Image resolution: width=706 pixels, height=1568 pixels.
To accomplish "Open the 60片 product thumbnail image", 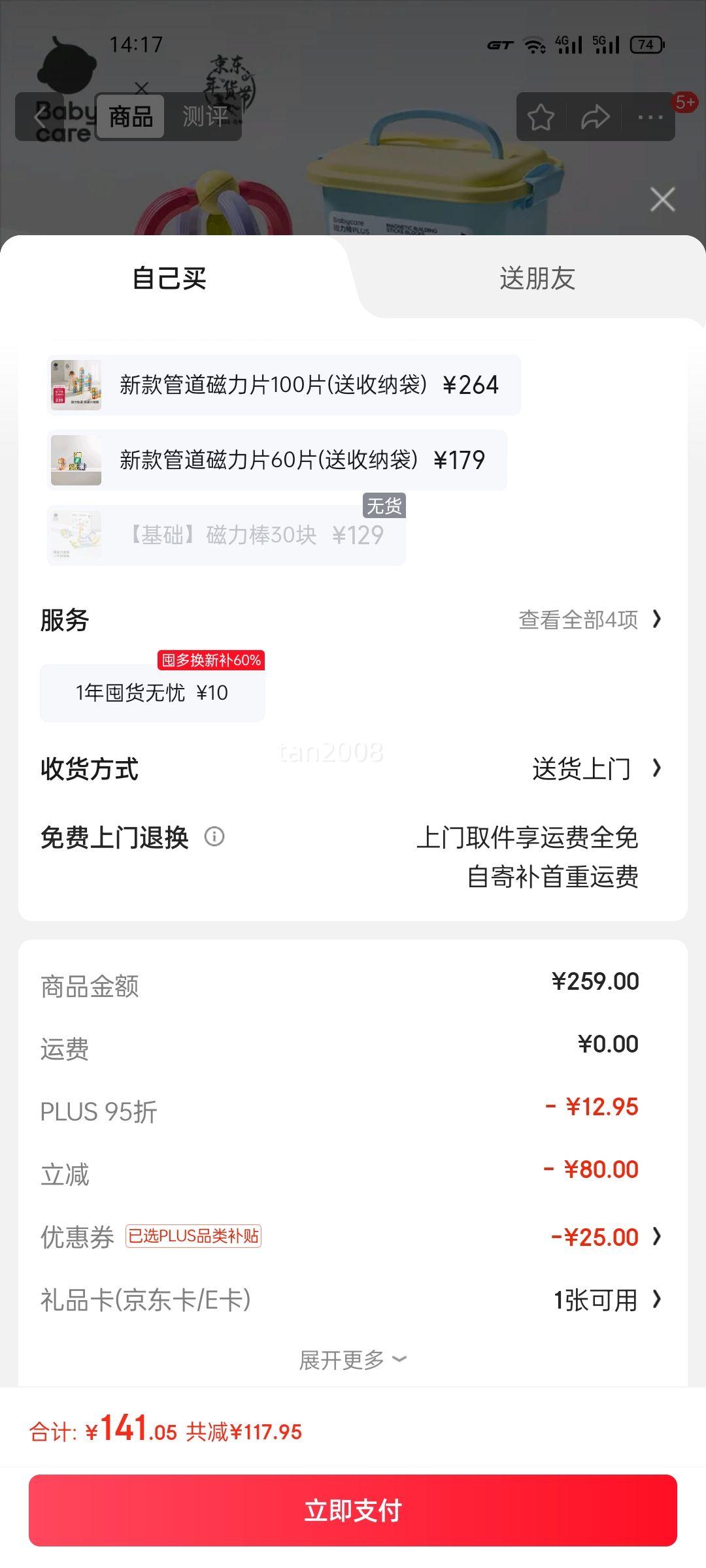I will (76, 461).
